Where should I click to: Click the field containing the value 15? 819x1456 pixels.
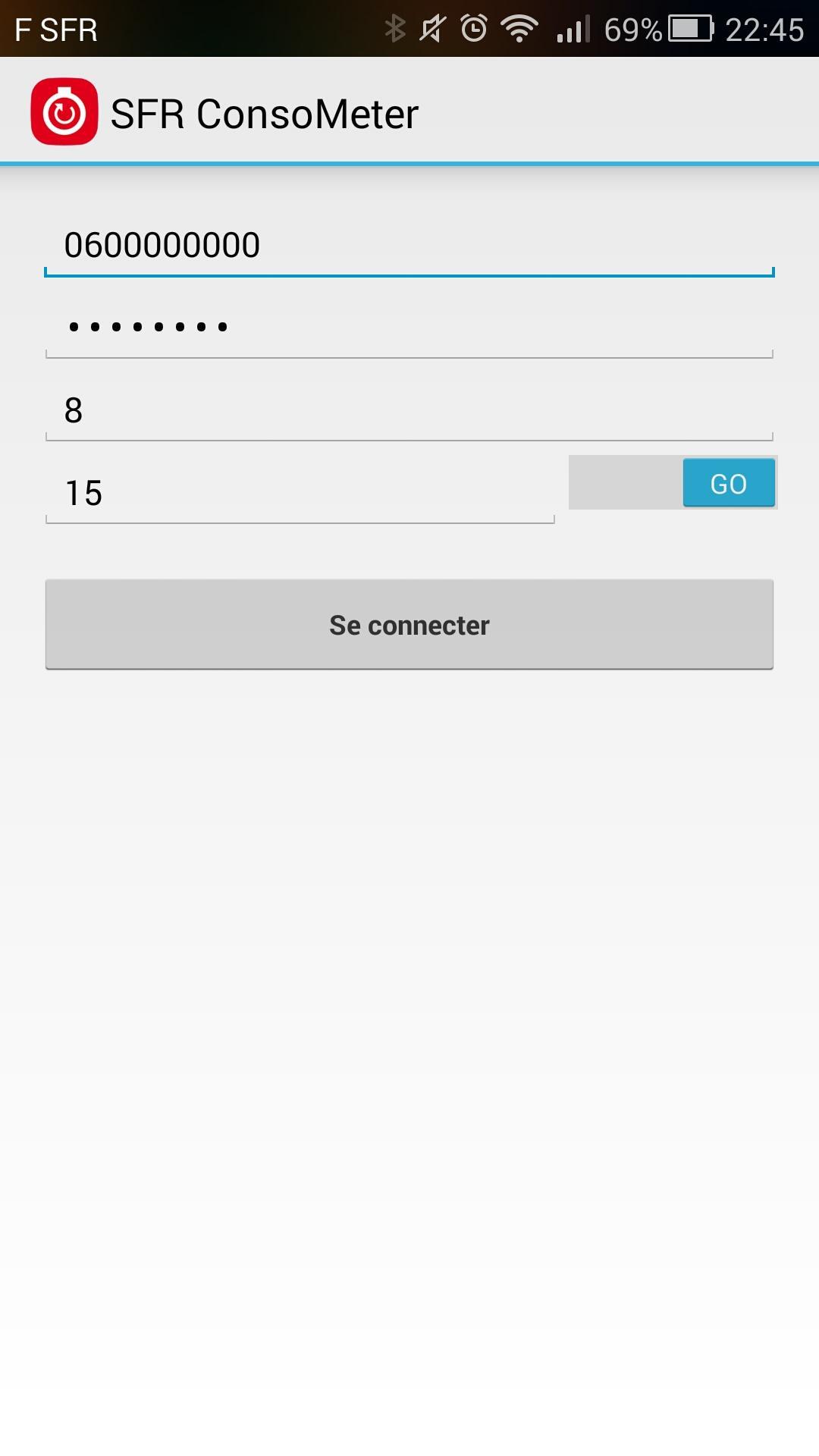coord(300,493)
